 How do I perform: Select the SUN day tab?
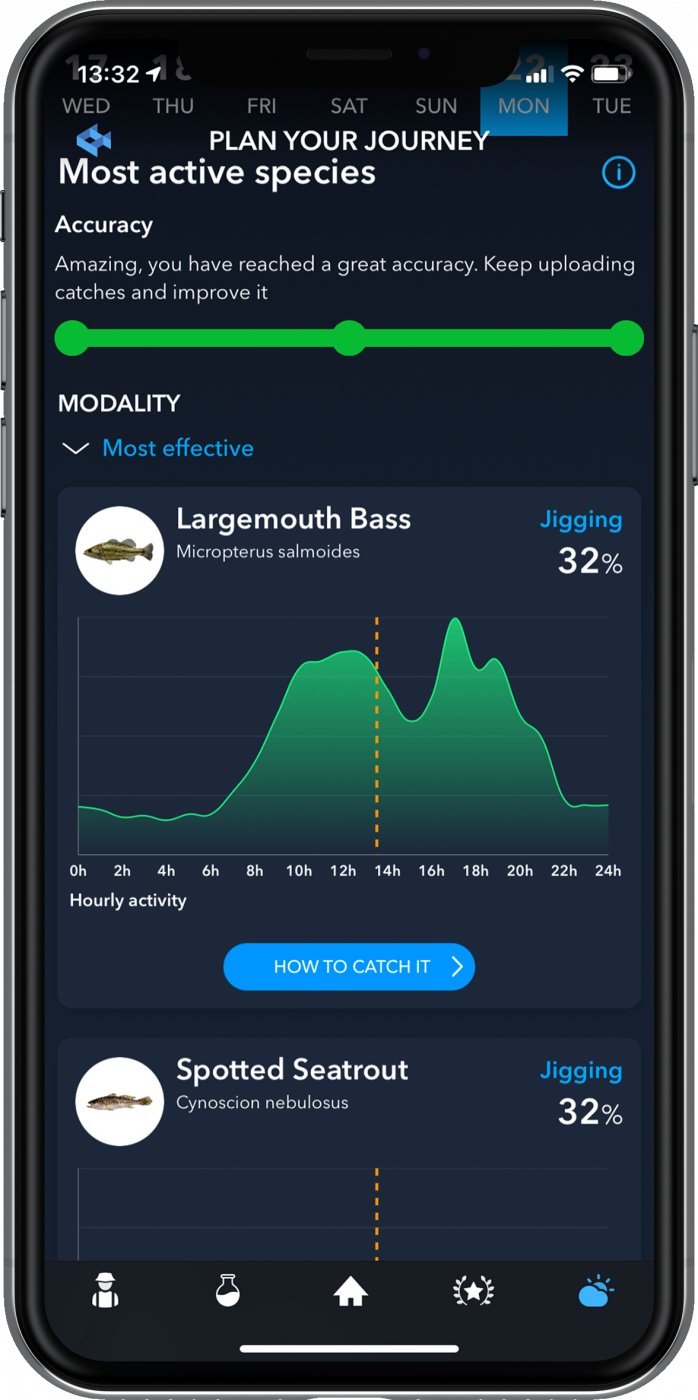[x=437, y=106]
